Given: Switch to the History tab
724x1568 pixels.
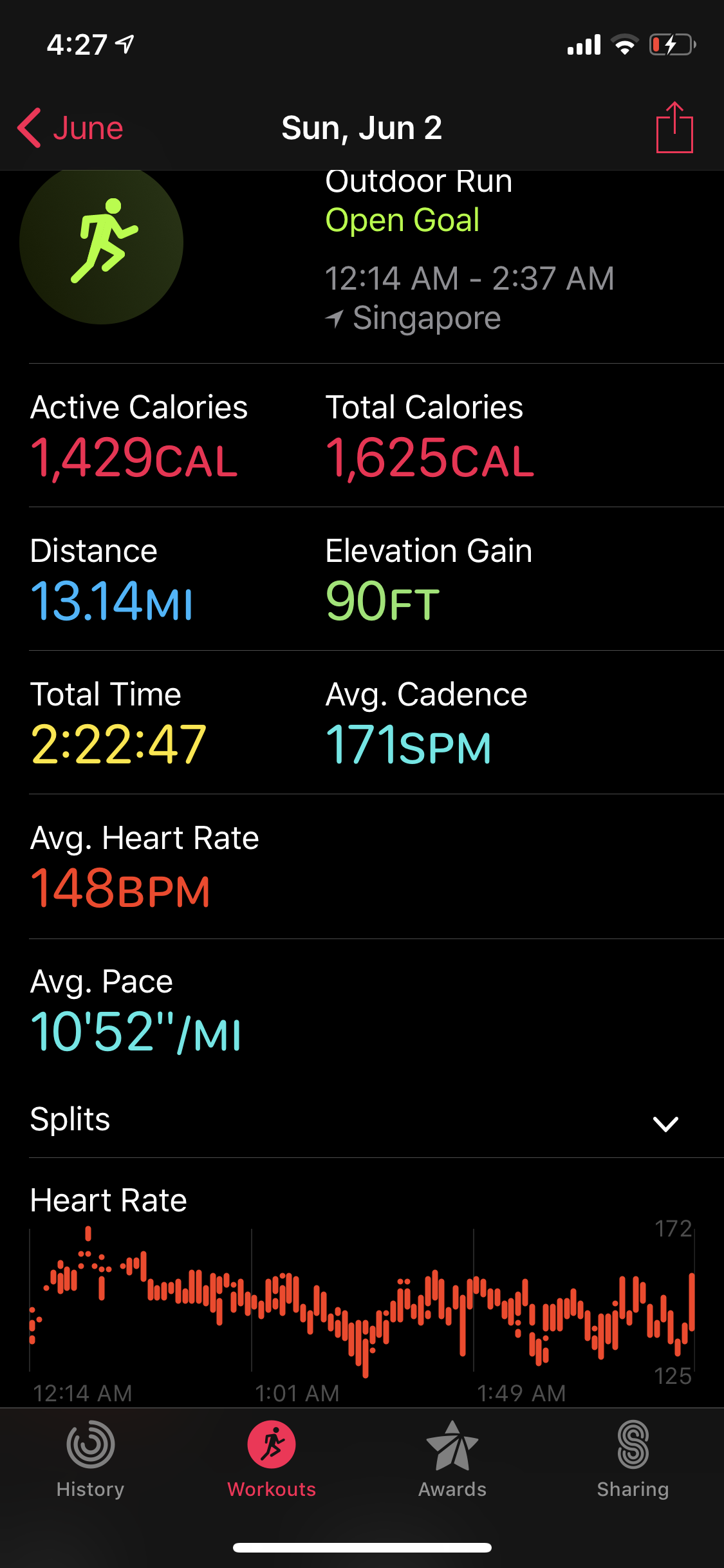Looking at the screenshot, I should pos(90,1459).
